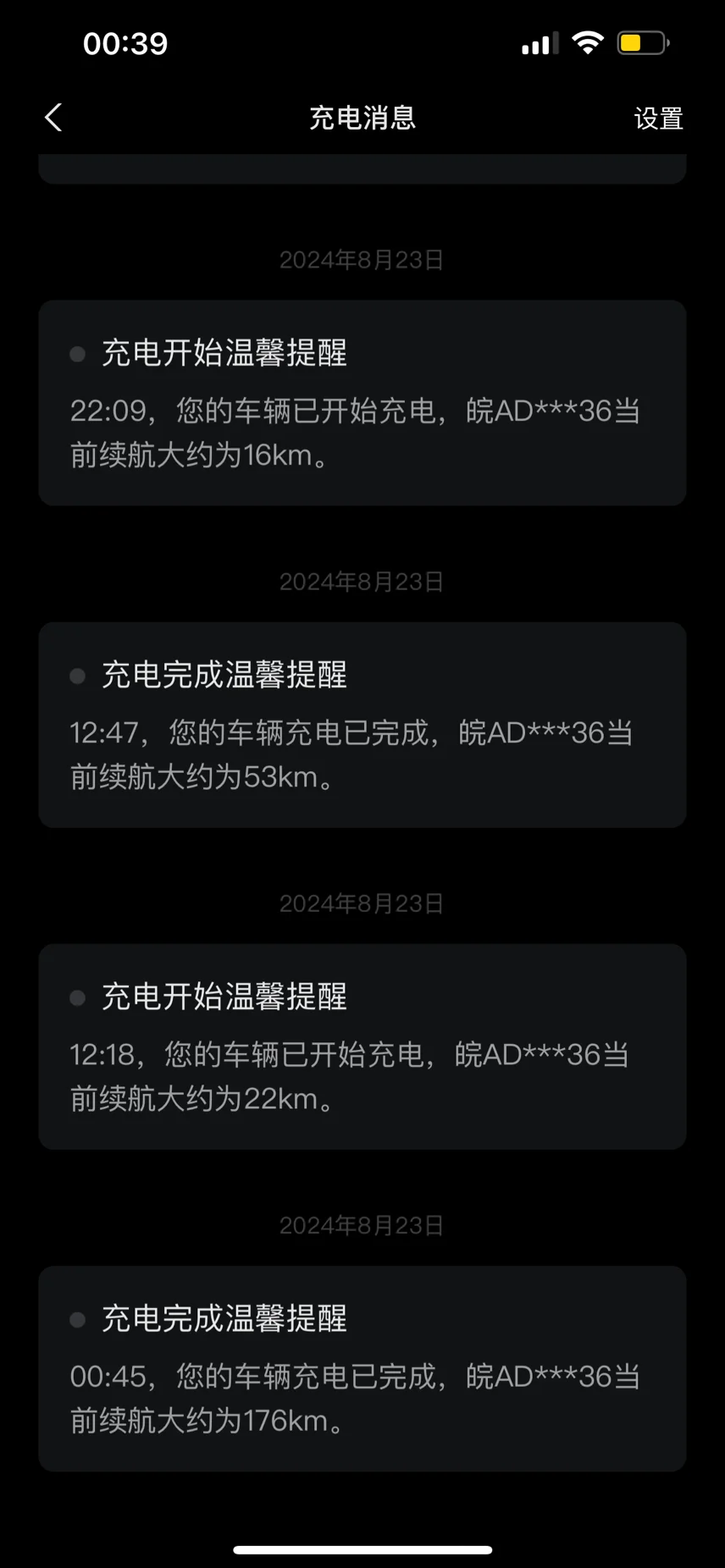Go back from the 充电消息 page
This screenshot has height=1568, width=725.
click(53, 118)
